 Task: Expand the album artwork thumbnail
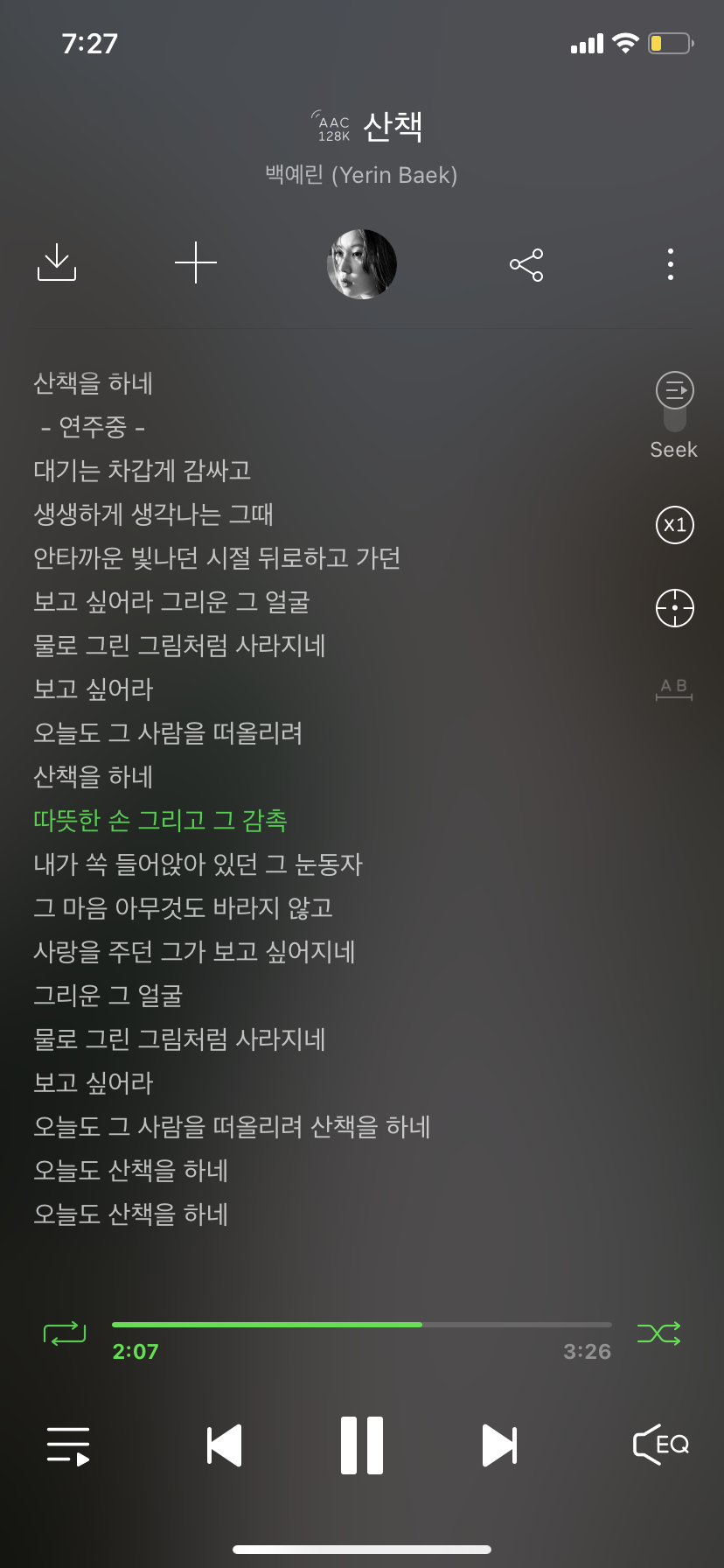tap(362, 263)
